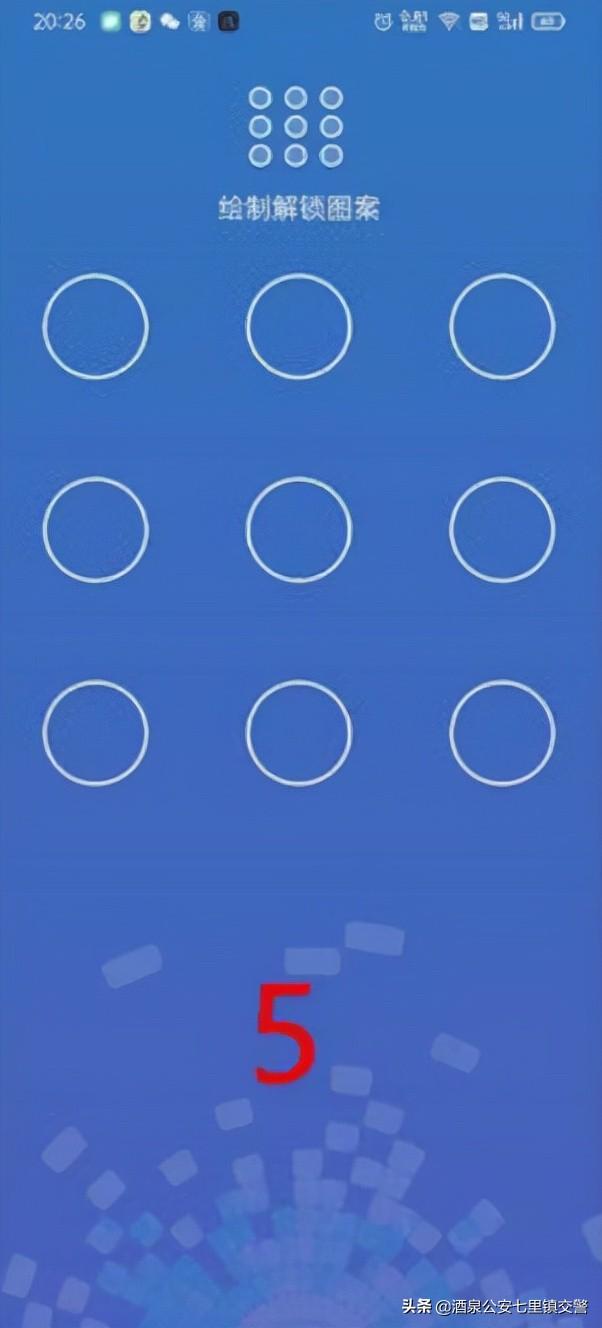
Task: Tap the bottom-left pattern circle
Action: pos(96,733)
